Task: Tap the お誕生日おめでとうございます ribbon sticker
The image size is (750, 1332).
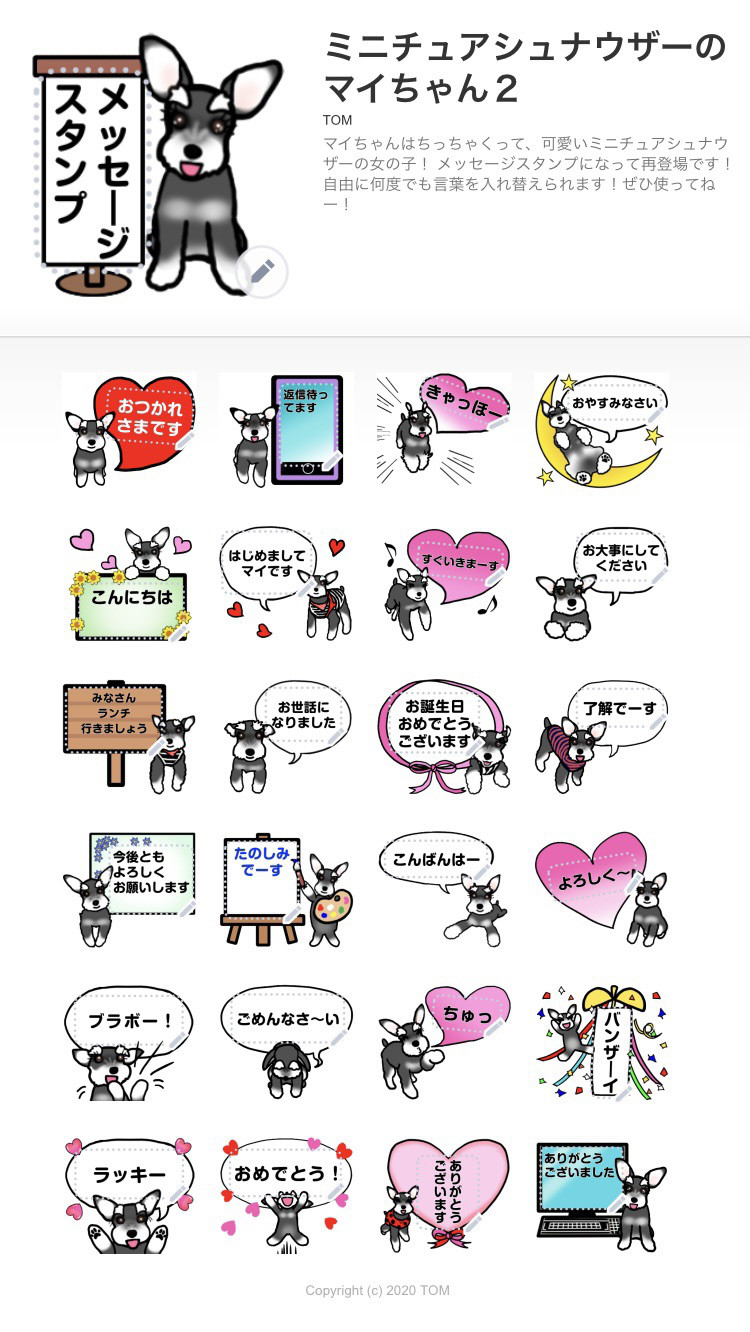Action: pyautogui.click(x=443, y=737)
